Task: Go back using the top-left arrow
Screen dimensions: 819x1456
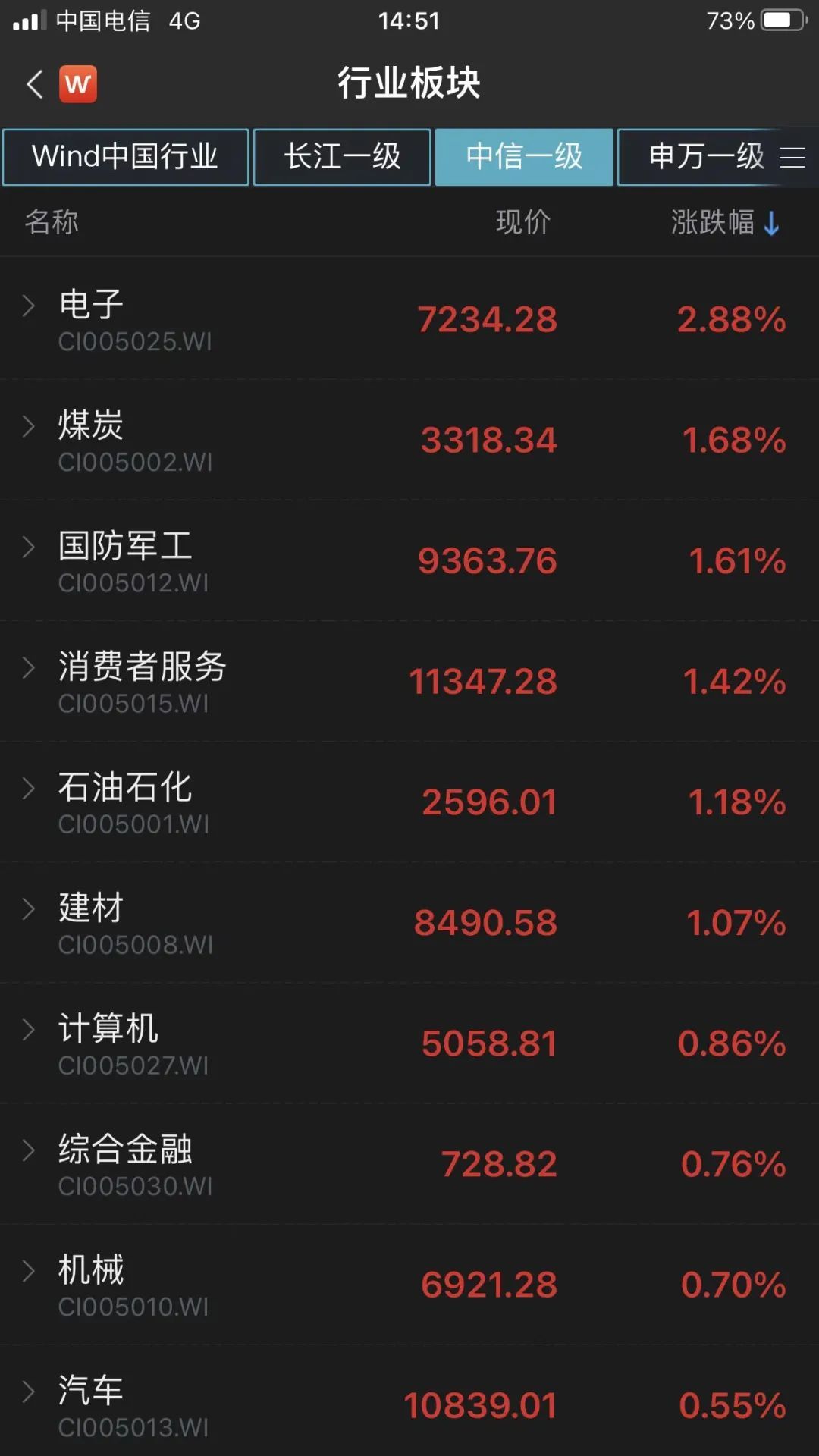Action: point(35,83)
